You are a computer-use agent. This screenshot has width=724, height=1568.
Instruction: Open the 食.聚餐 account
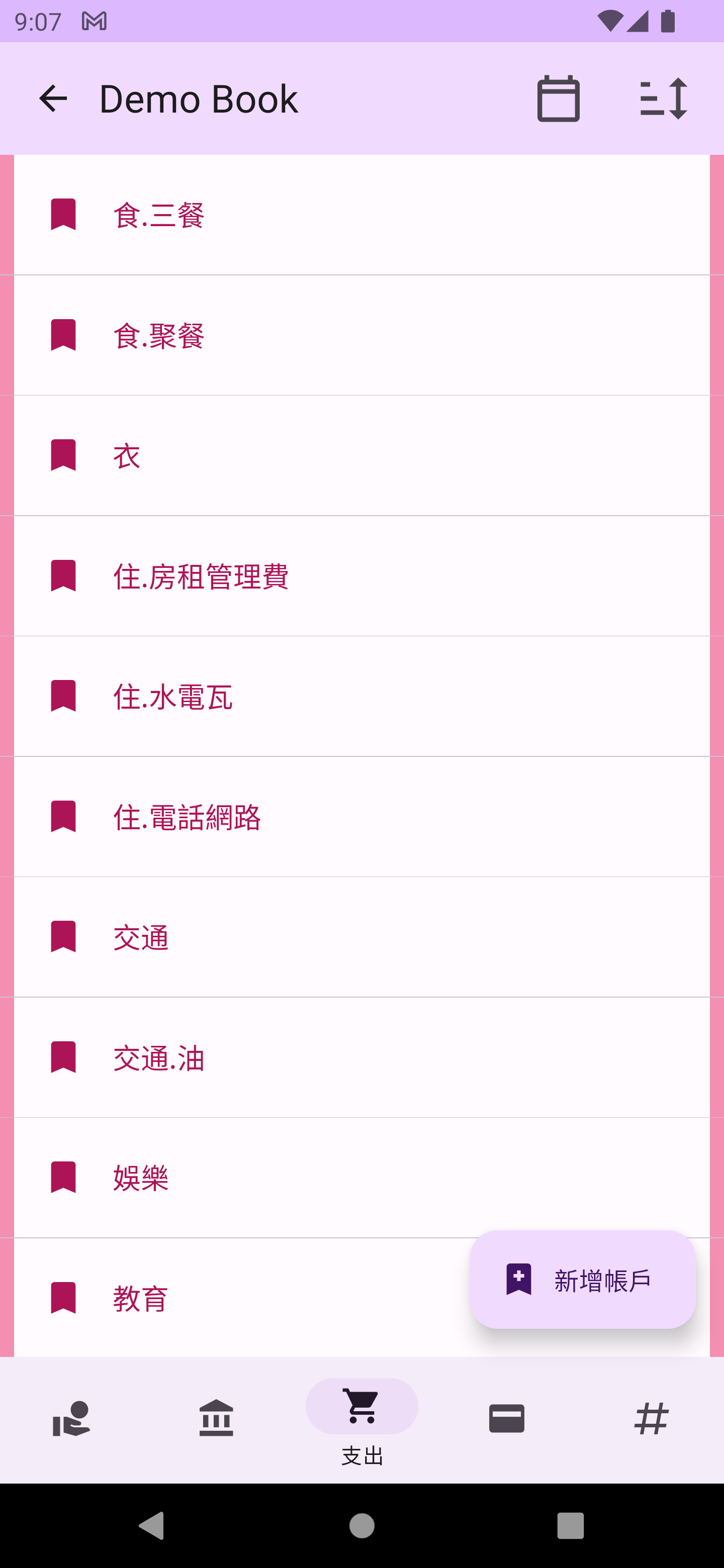pos(361,335)
